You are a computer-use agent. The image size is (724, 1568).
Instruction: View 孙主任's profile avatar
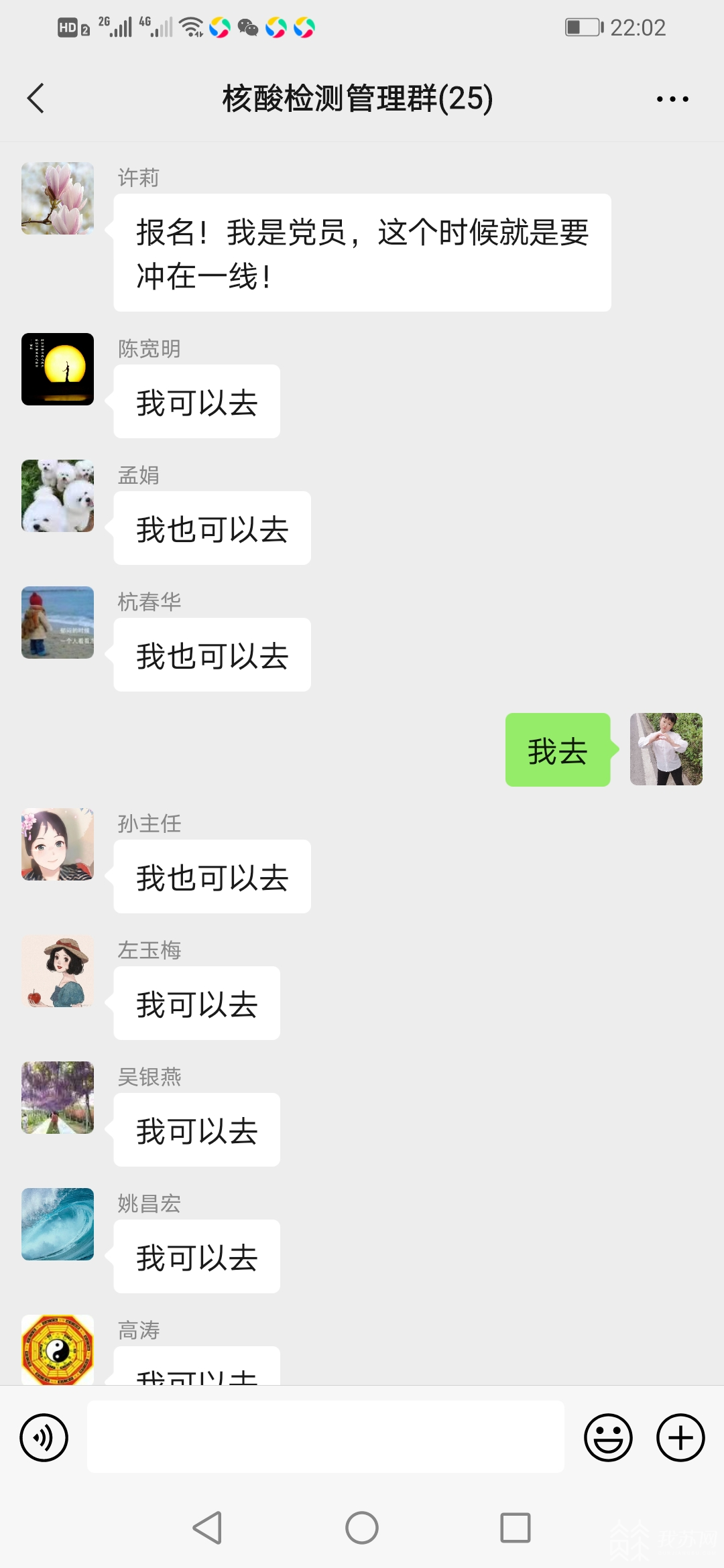click(x=58, y=844)
